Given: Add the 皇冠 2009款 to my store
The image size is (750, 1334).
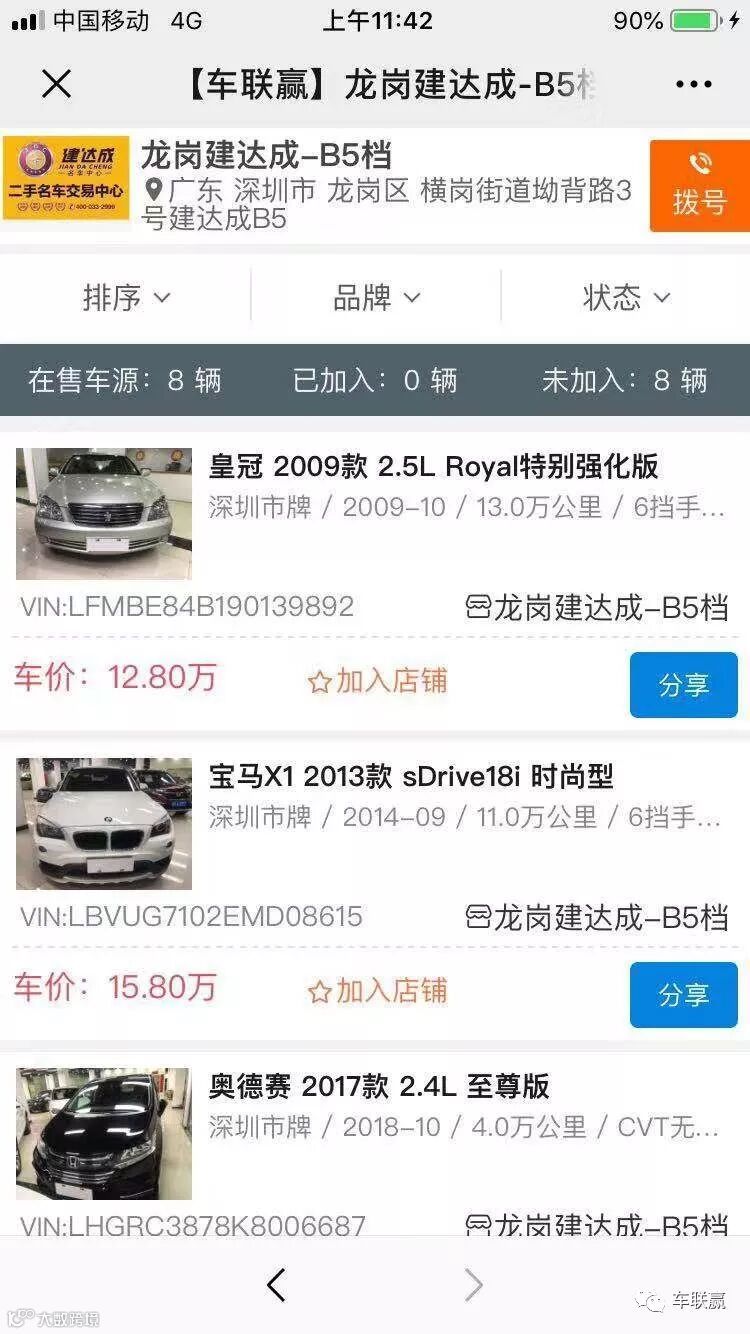Looking at the screenshot, I should point(377,682).
